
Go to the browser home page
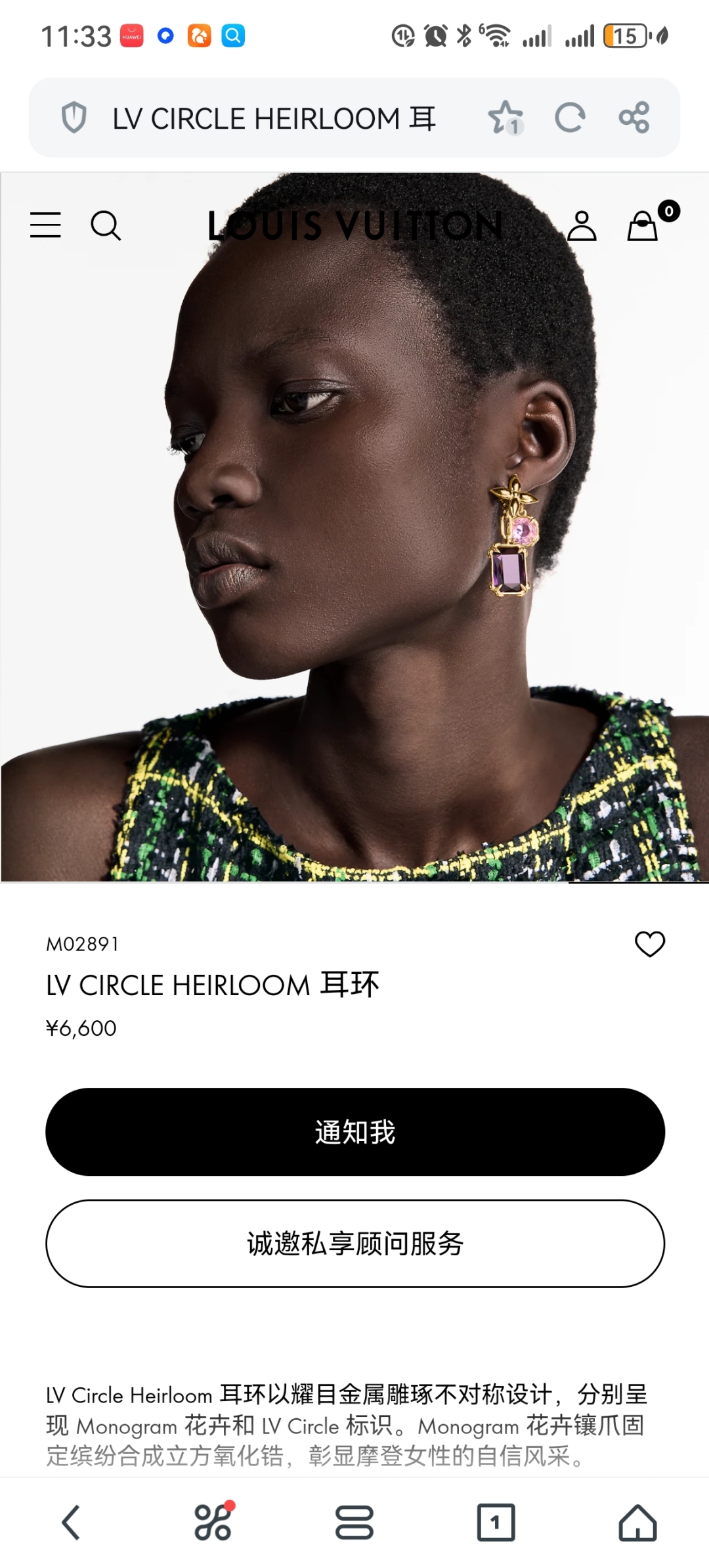(637, 1522)
